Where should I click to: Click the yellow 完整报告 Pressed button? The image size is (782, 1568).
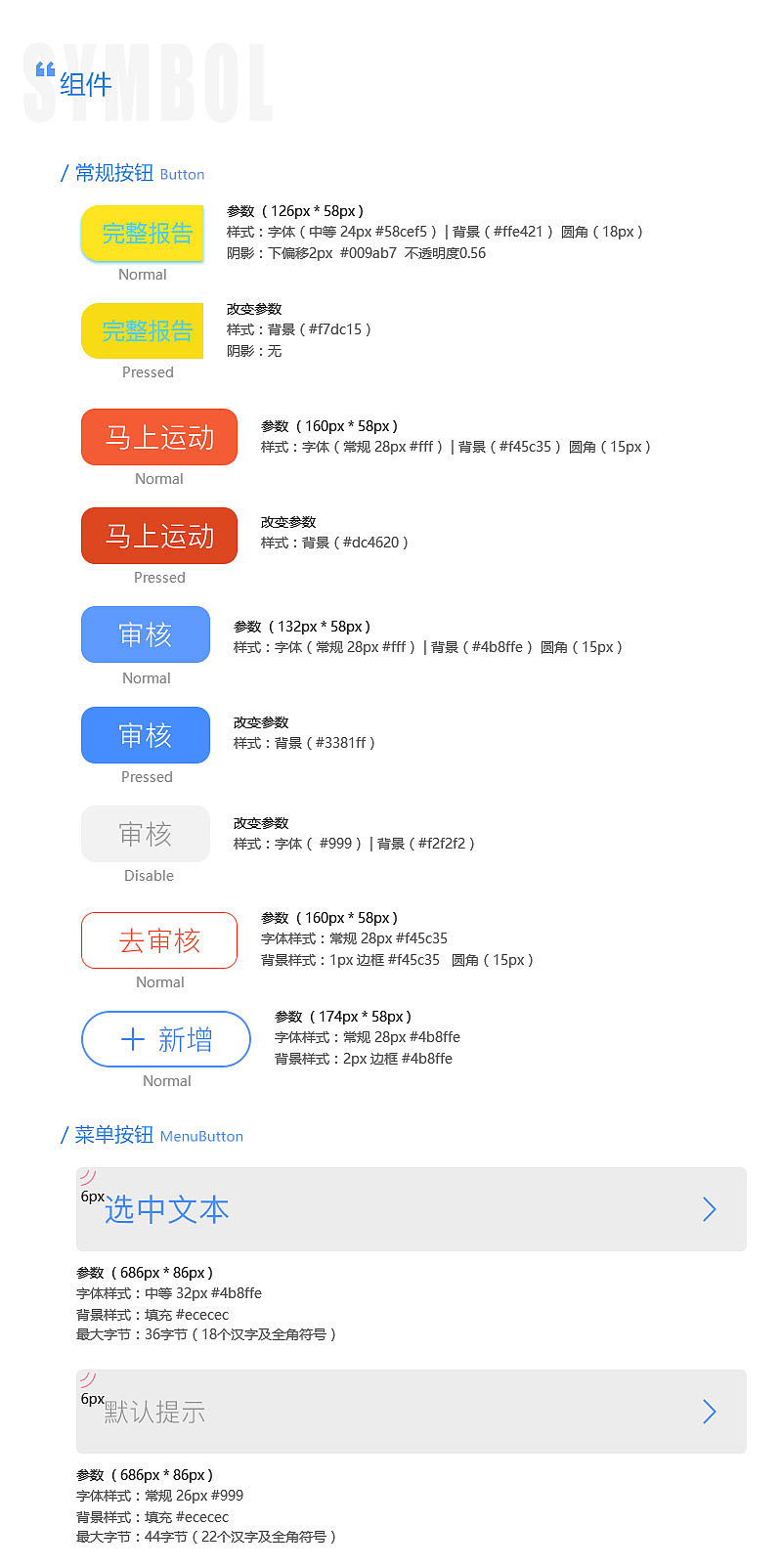tap(142, 331)
